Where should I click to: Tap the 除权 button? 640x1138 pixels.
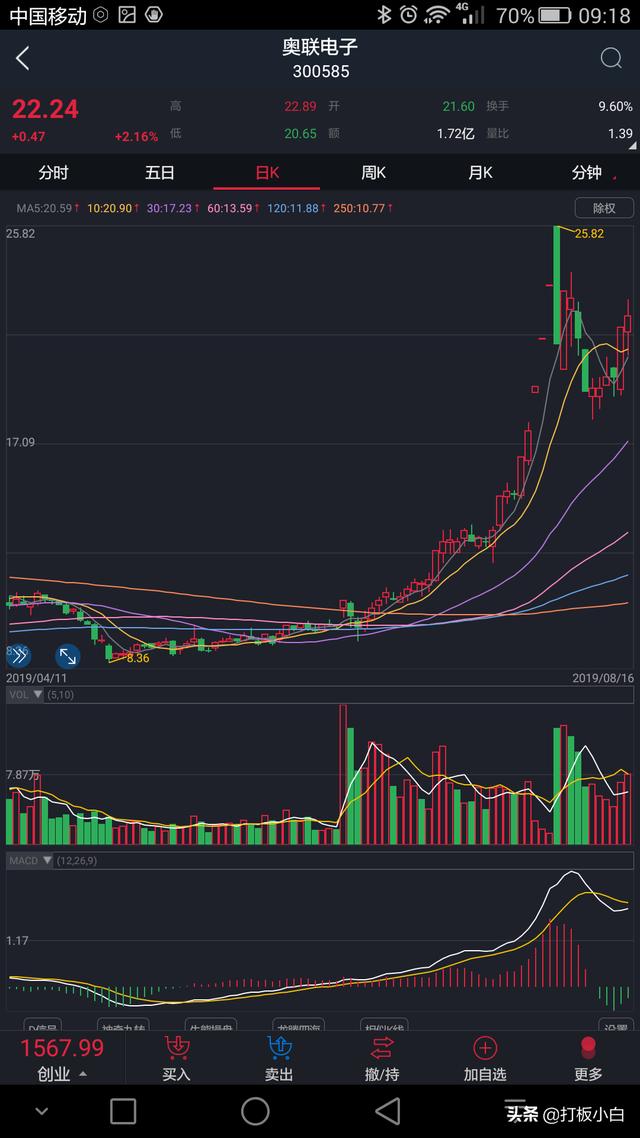coord(604,208)
